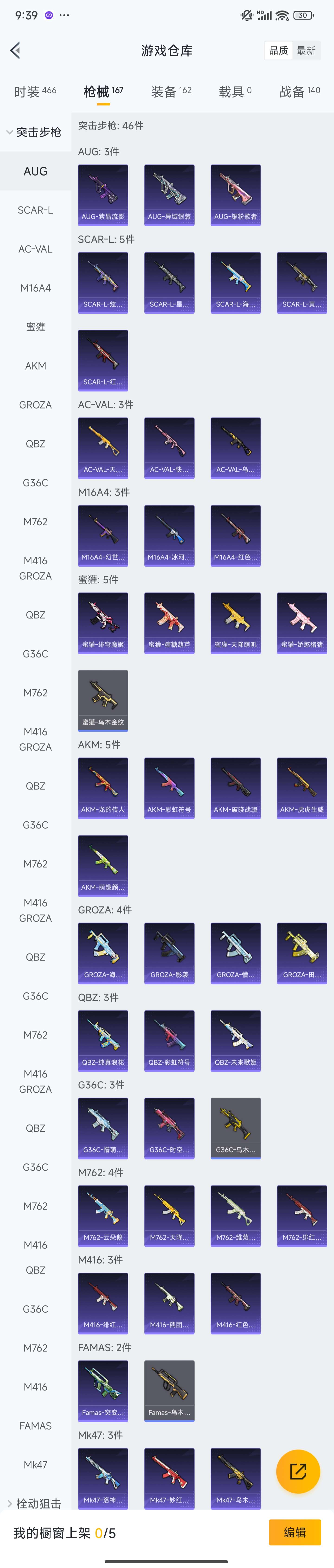
Task: Select SCAR-L in the side list
Action: pyautogui.click(x=35, y=210)
